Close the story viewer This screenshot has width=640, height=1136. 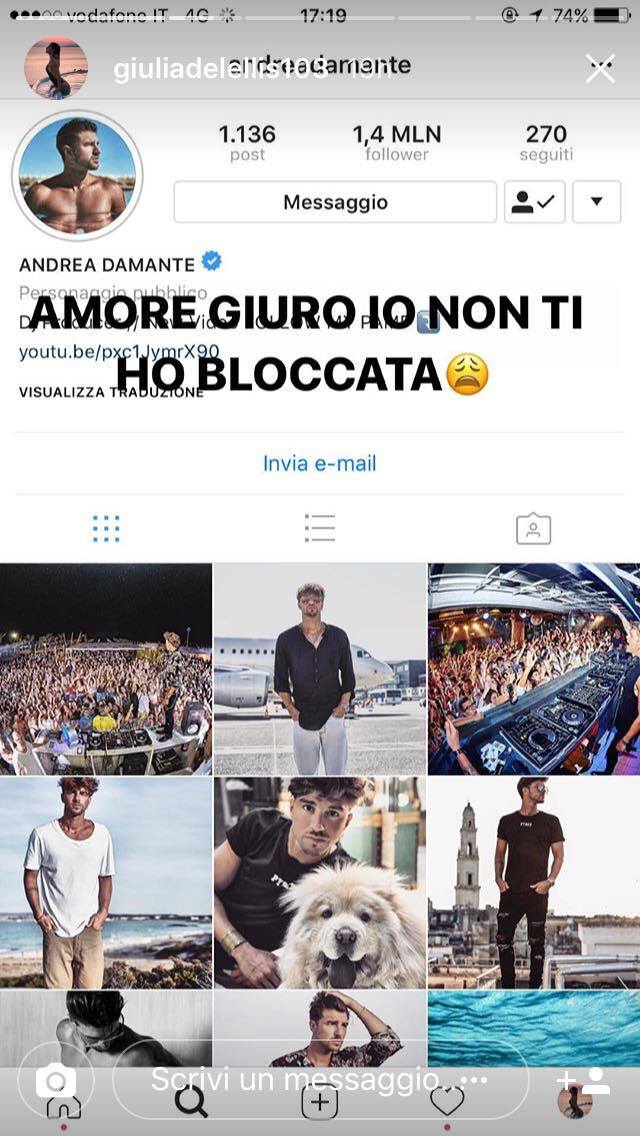tap(600, 69)
